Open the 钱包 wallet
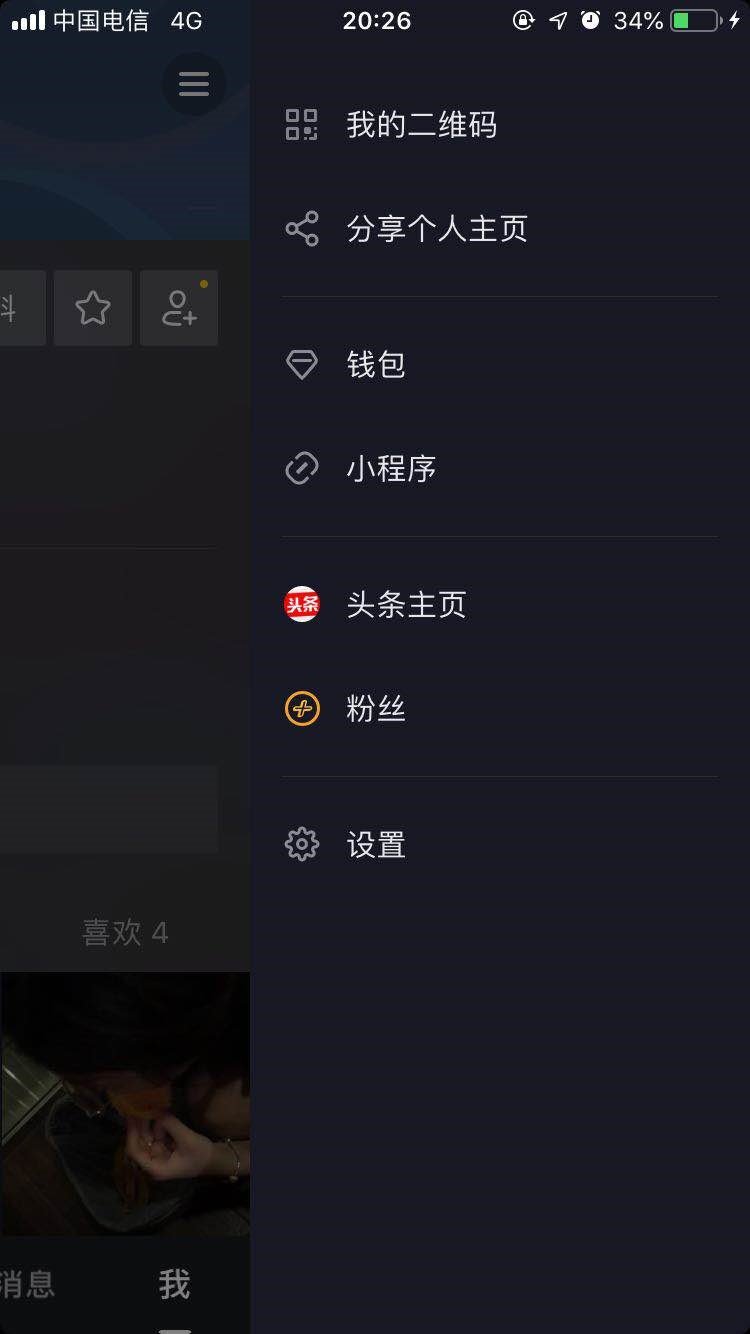This screenshot has height=1334, width=750. point(375,365)
